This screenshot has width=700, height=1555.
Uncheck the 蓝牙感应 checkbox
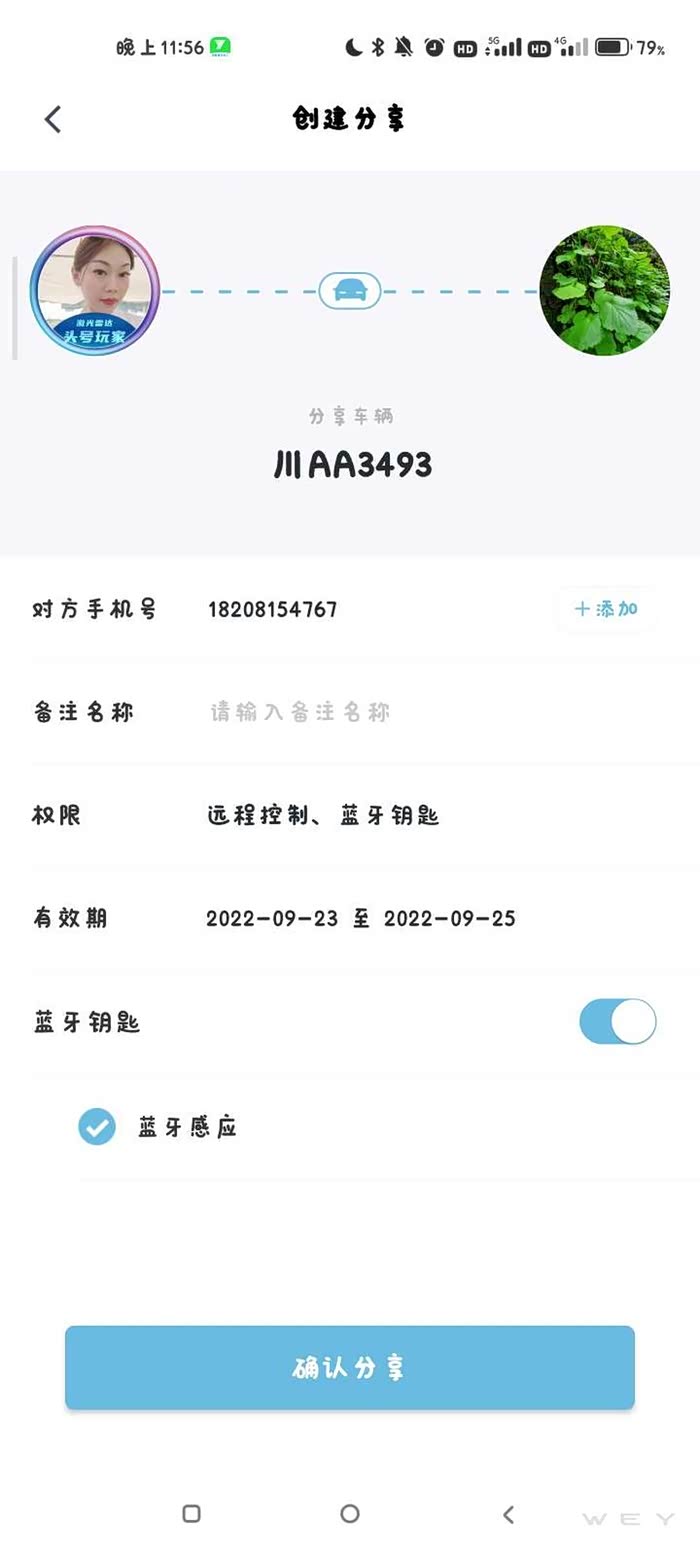(97, 1127)
